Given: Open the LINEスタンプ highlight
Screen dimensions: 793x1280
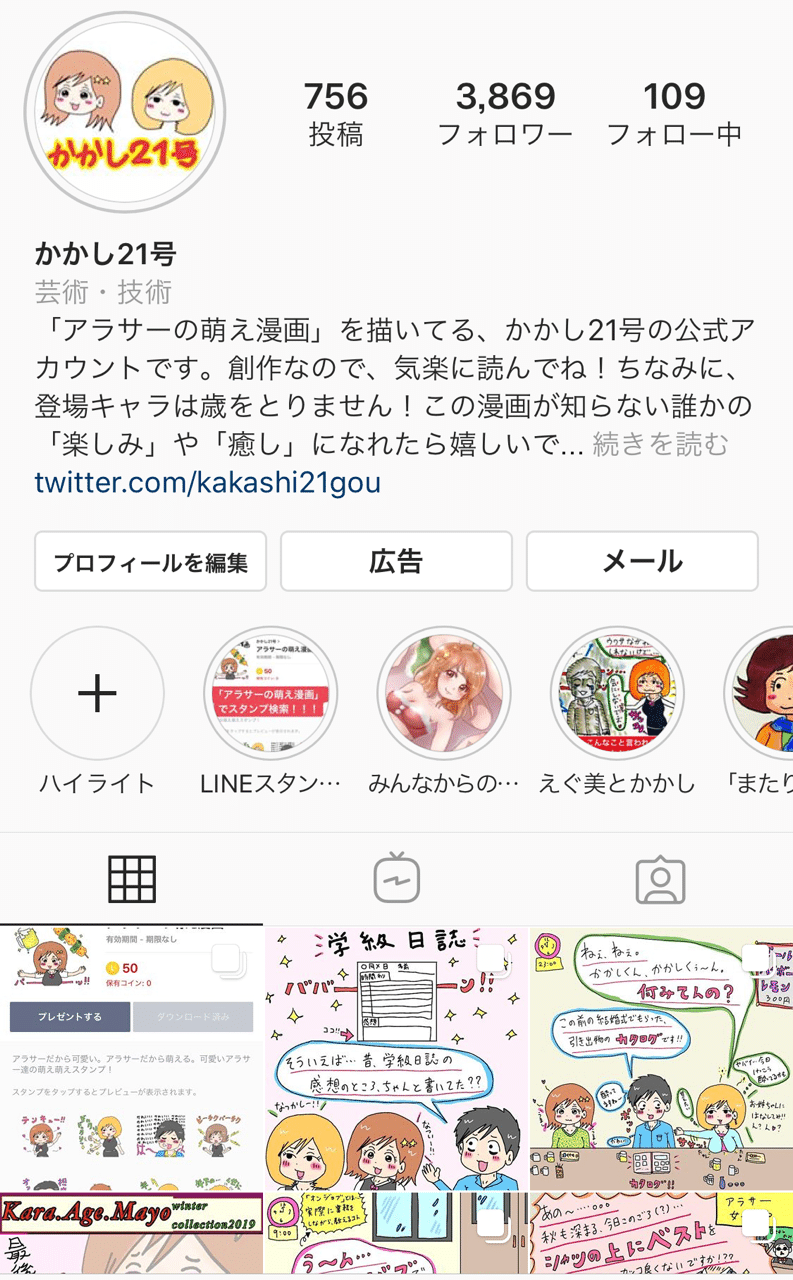Looking at the screenshot, I should pyautogui.click(x=270, y=693).
